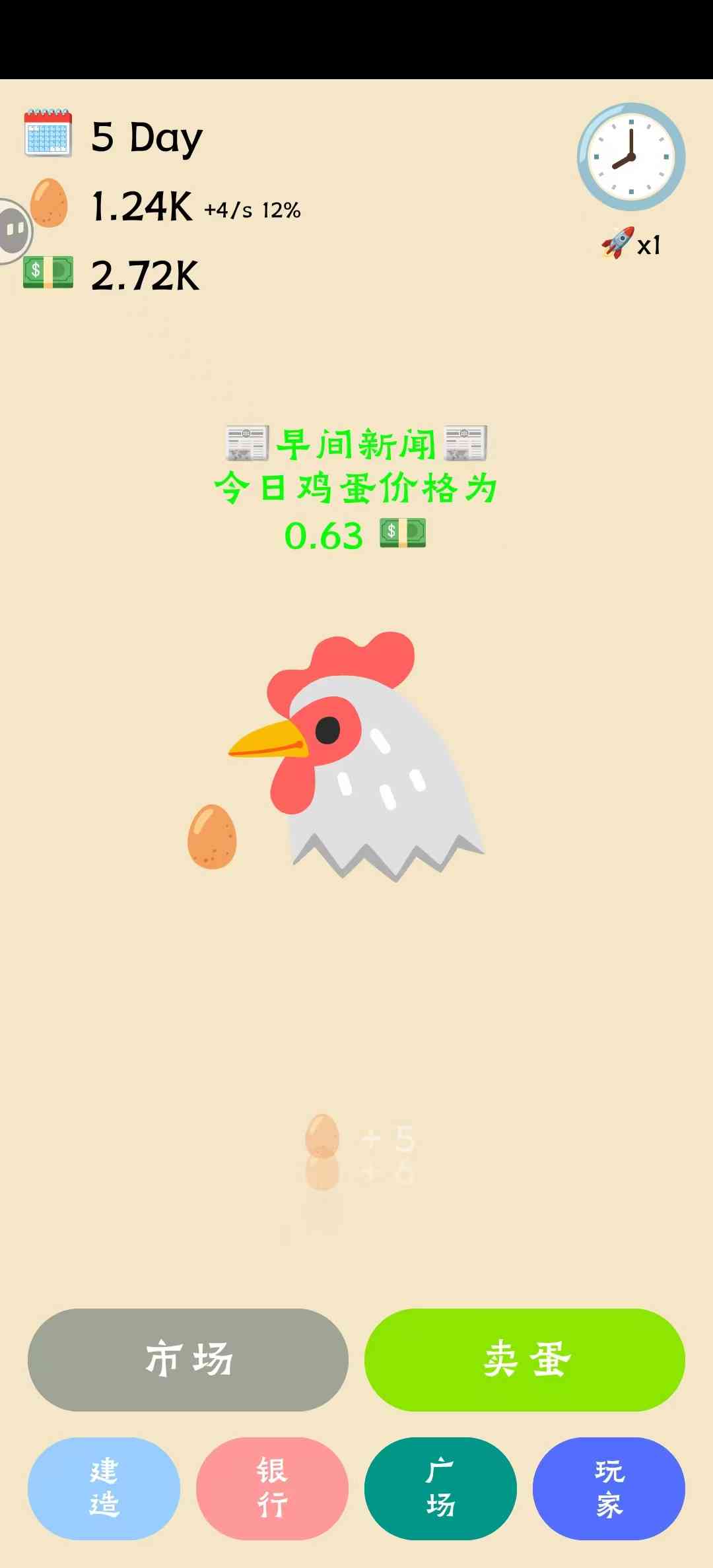Tap 卖蛋 to sell eggs
Viewport: 713px width, 1568px height.
525,1359
